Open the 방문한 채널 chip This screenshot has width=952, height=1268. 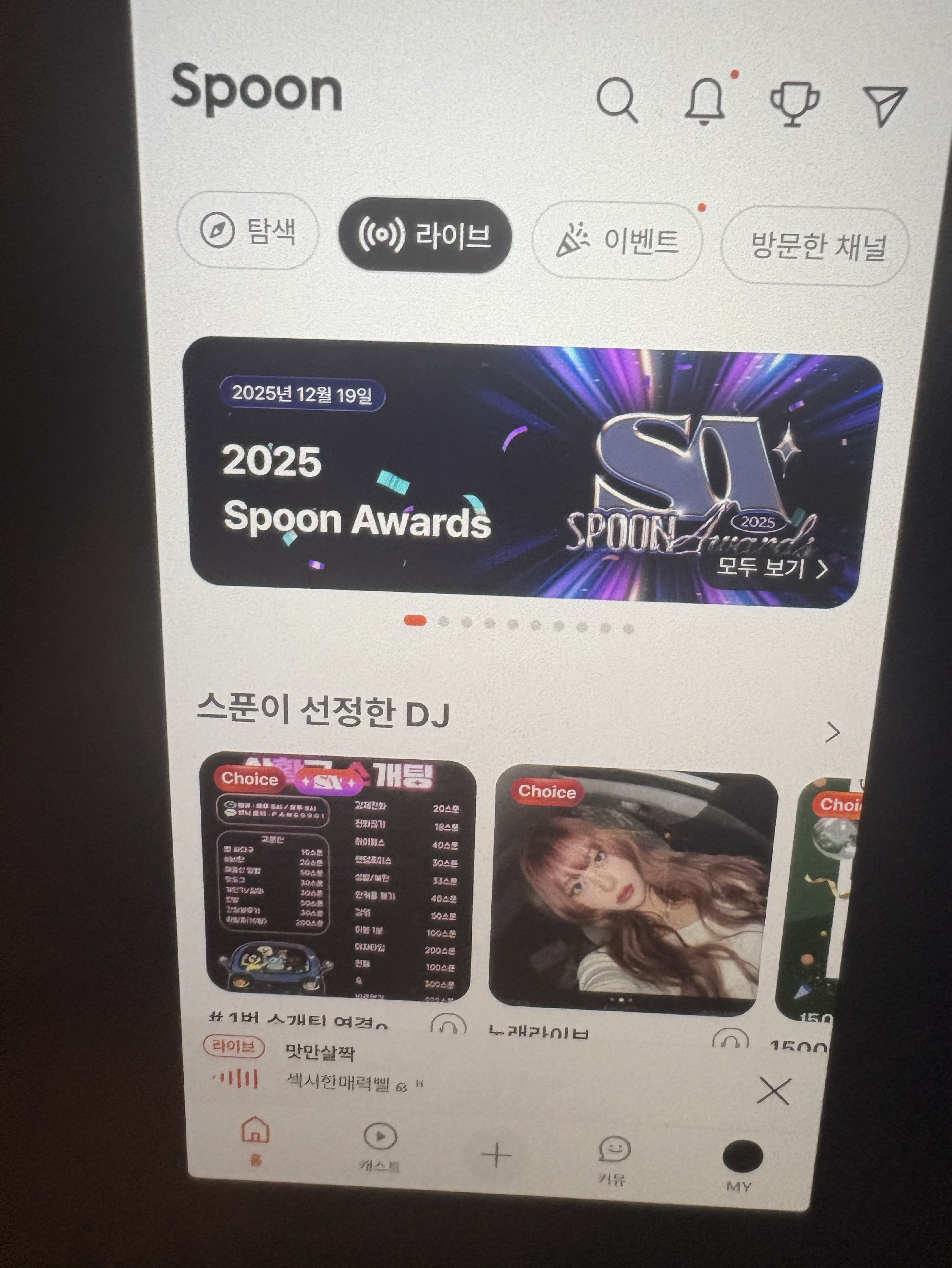[814, 247]
